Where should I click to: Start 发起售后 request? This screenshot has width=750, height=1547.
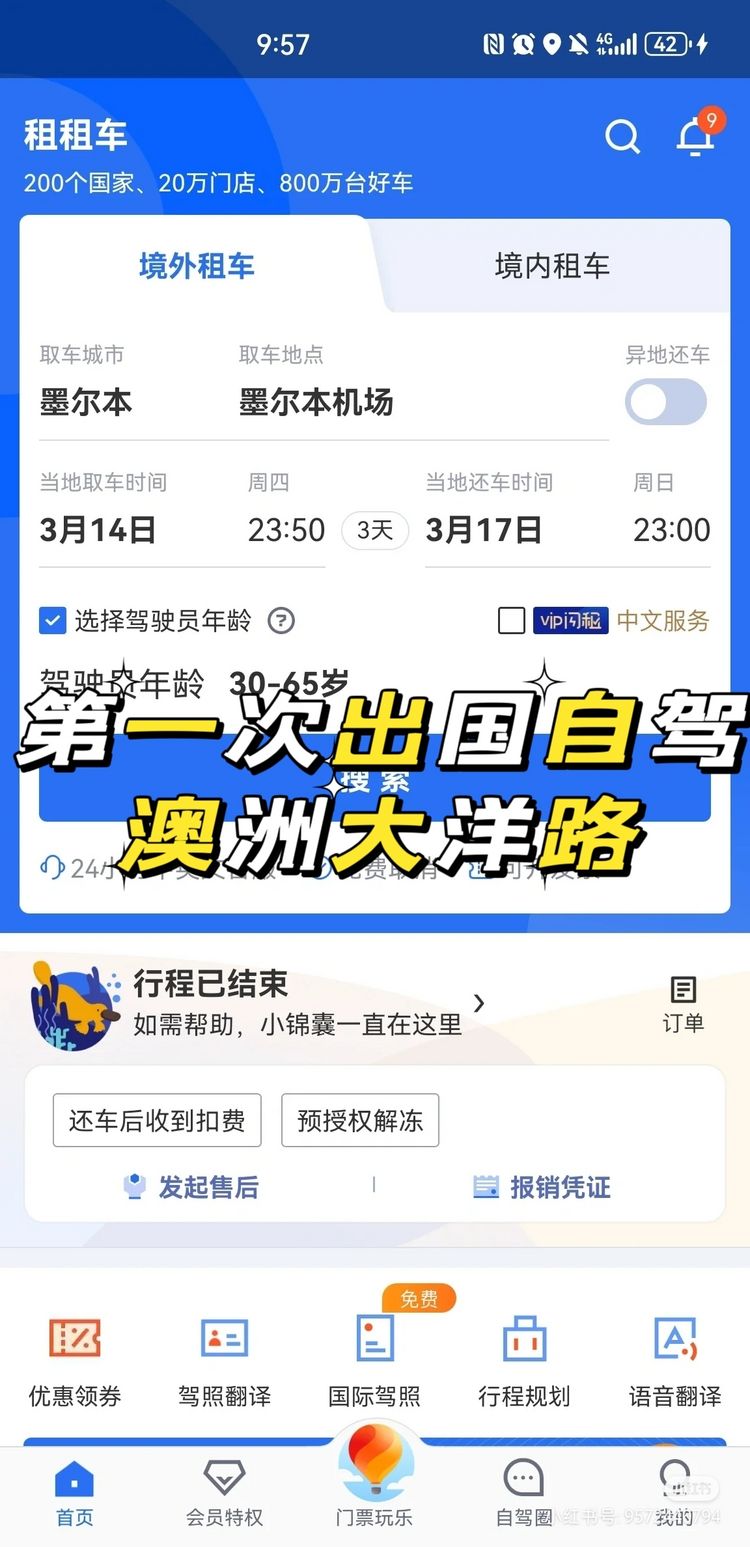(190, 1187)
